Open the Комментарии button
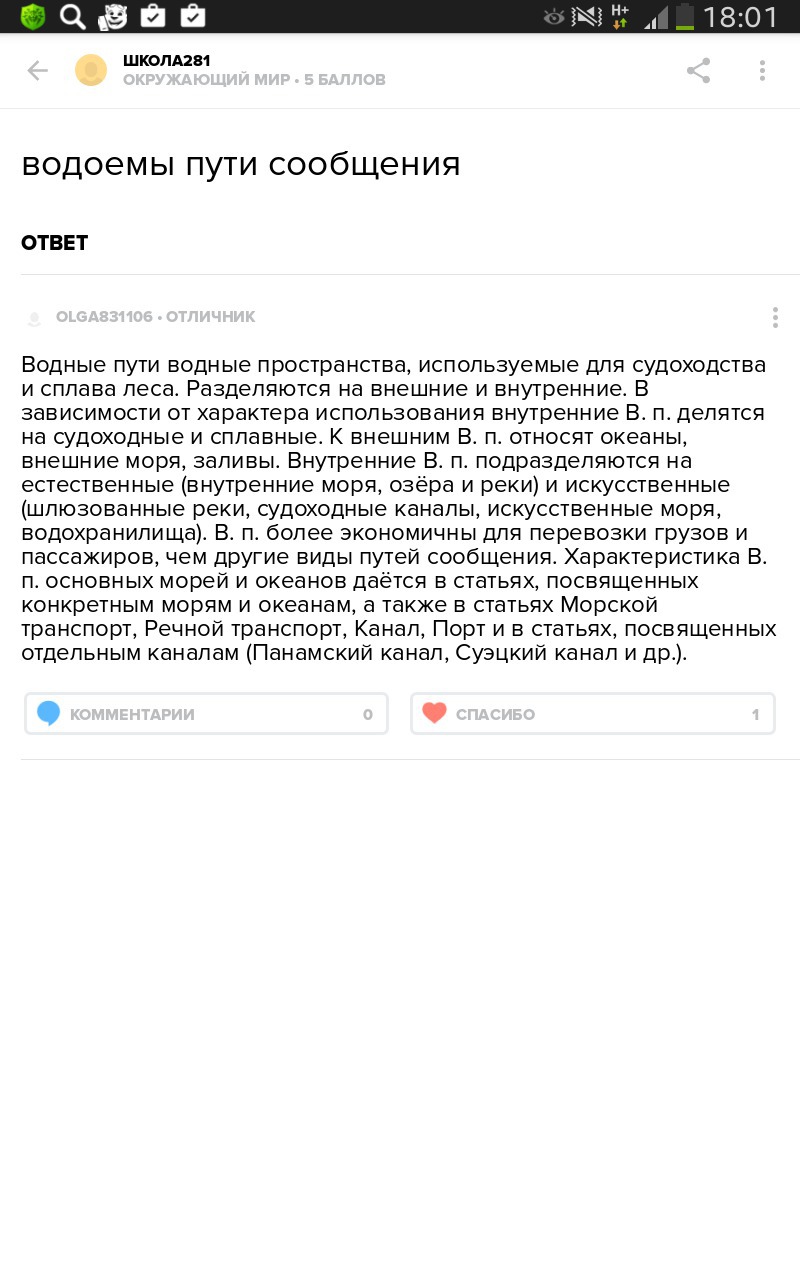Viewport: 800px width, 1280px height. click(x=206, y=714)
